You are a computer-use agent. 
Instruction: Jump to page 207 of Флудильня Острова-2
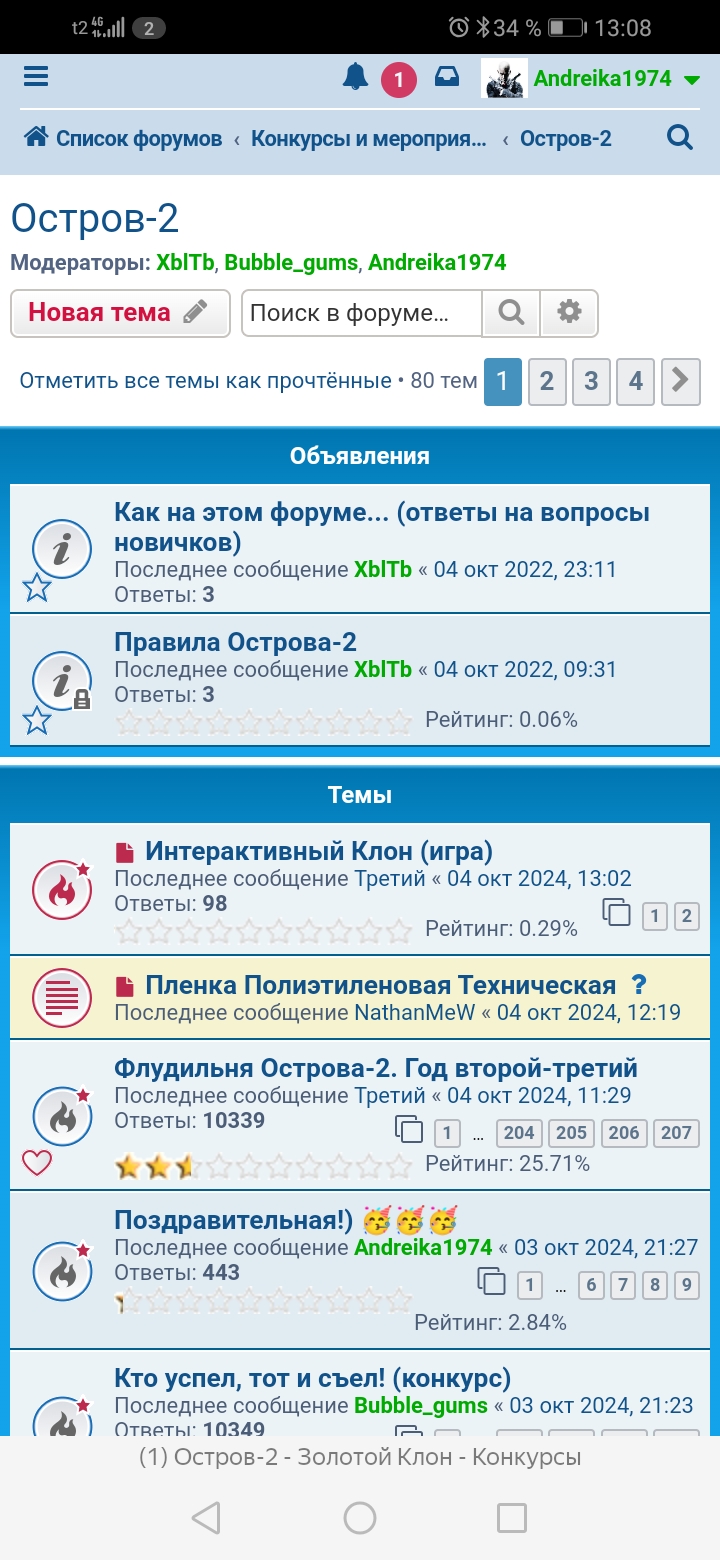point(677,1133)
